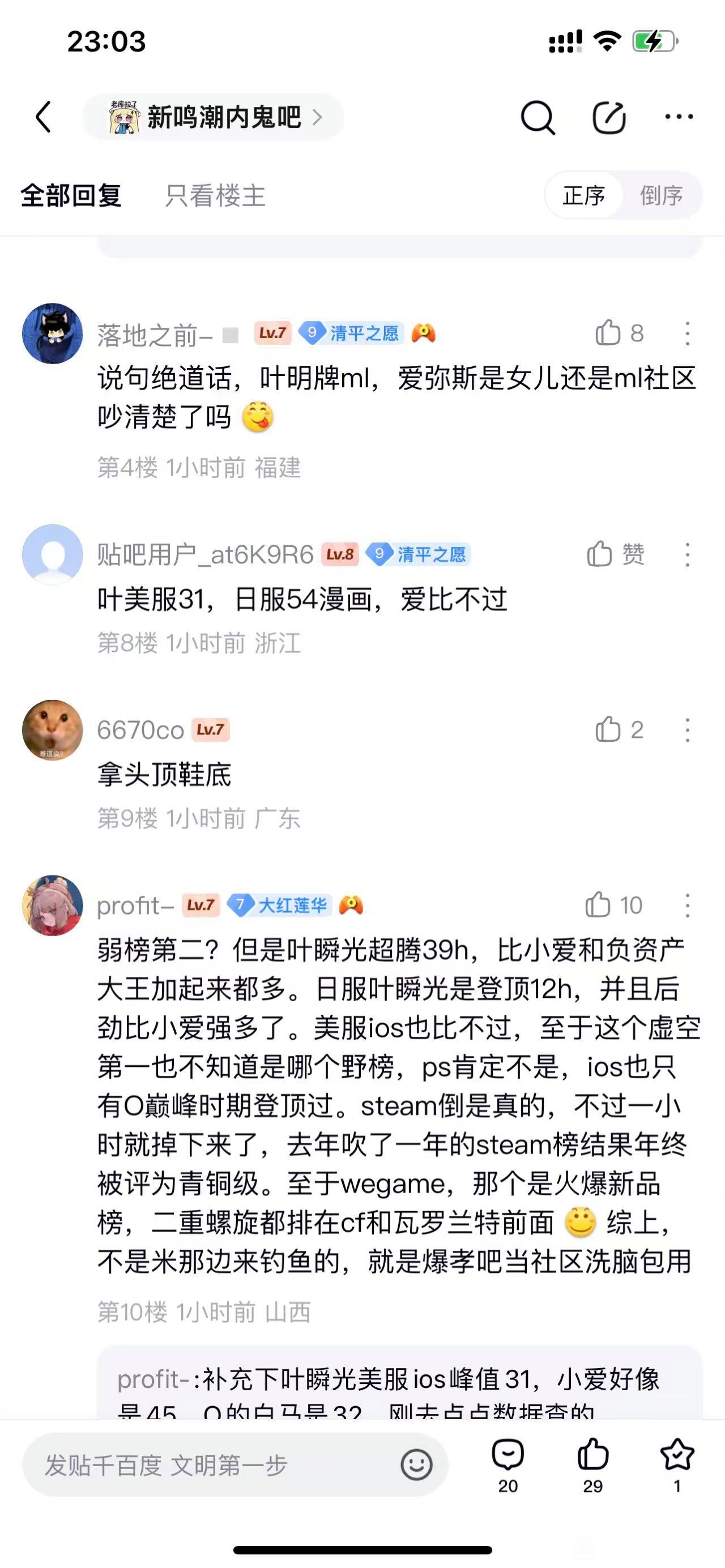
Task: Open the search icon in the top bar
Action: click(x=538, y=117)
